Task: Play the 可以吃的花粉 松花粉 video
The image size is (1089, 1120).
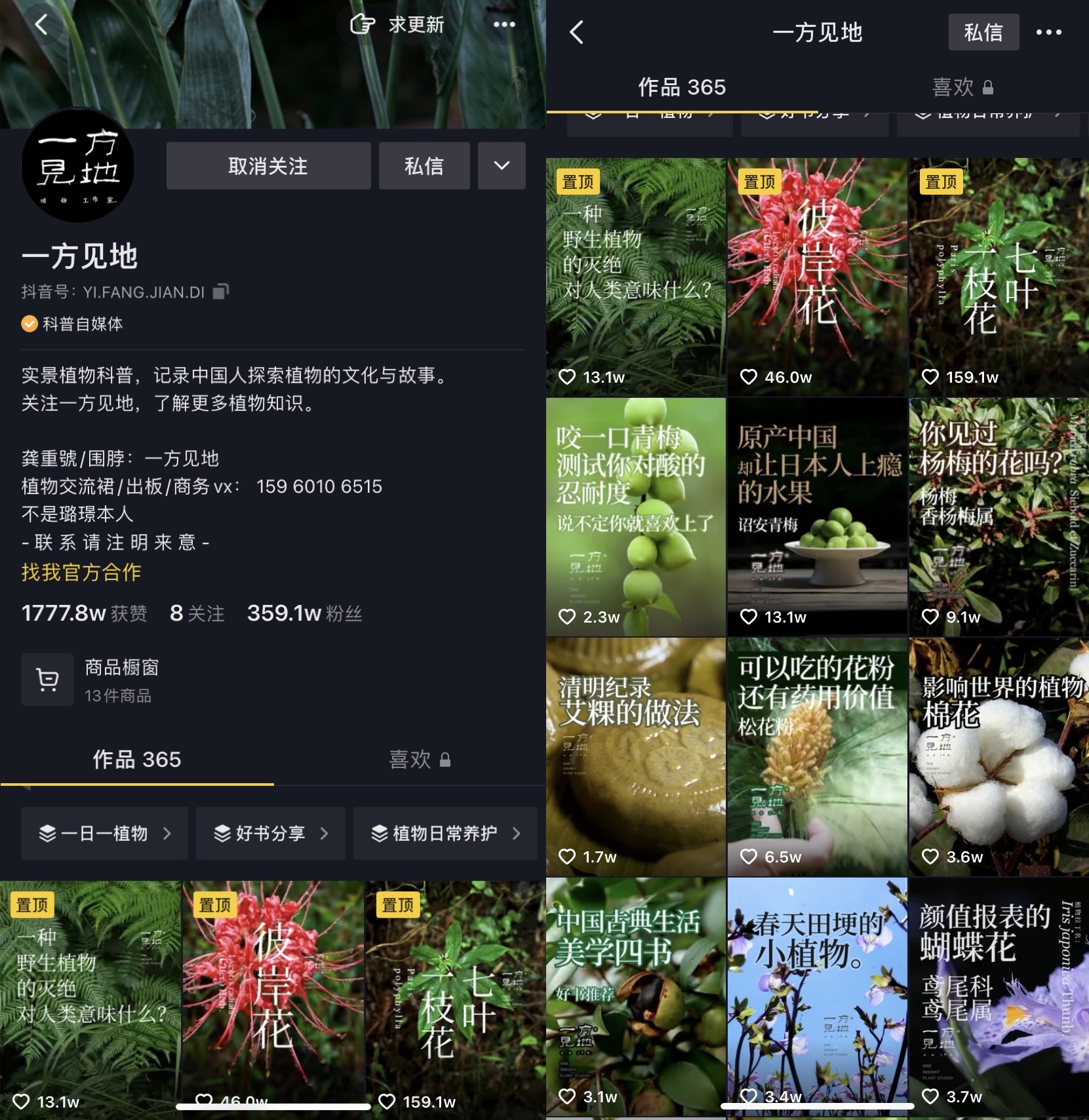Action: [817, 756]
